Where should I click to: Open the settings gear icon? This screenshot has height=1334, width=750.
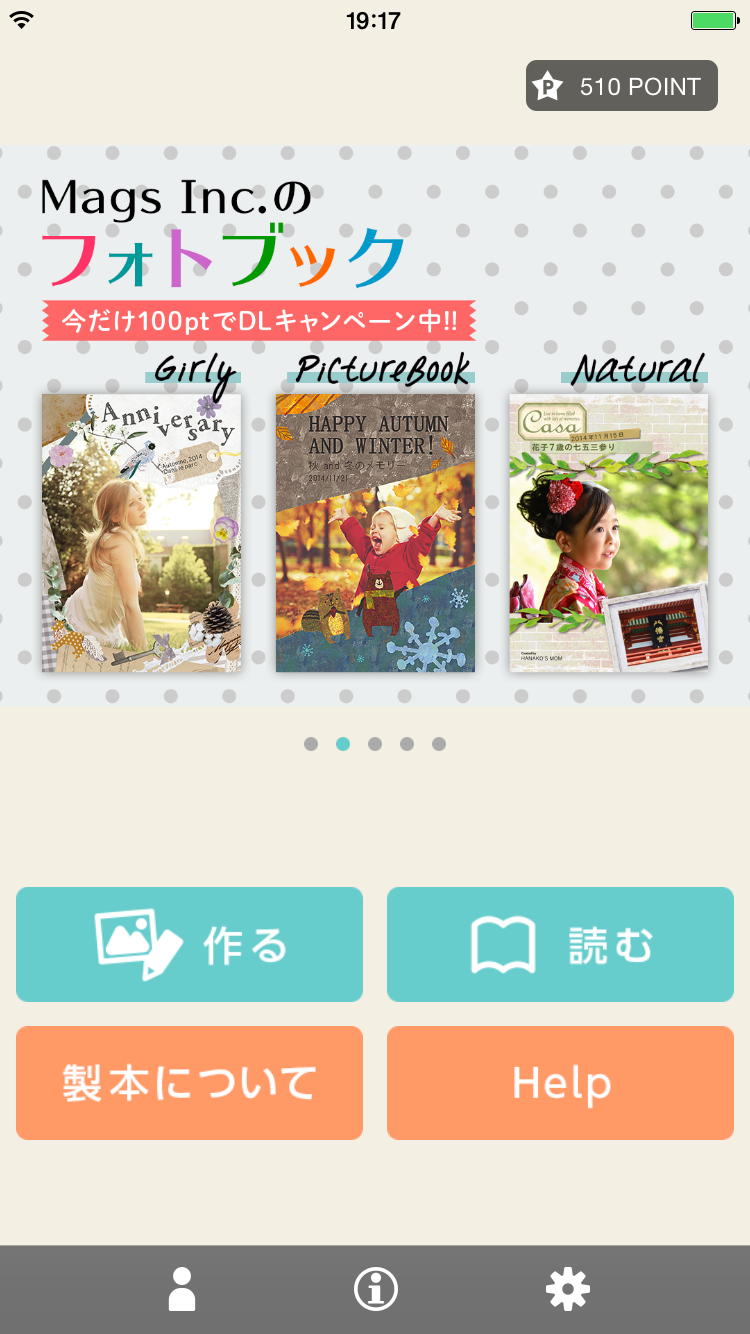point(567,1290)
